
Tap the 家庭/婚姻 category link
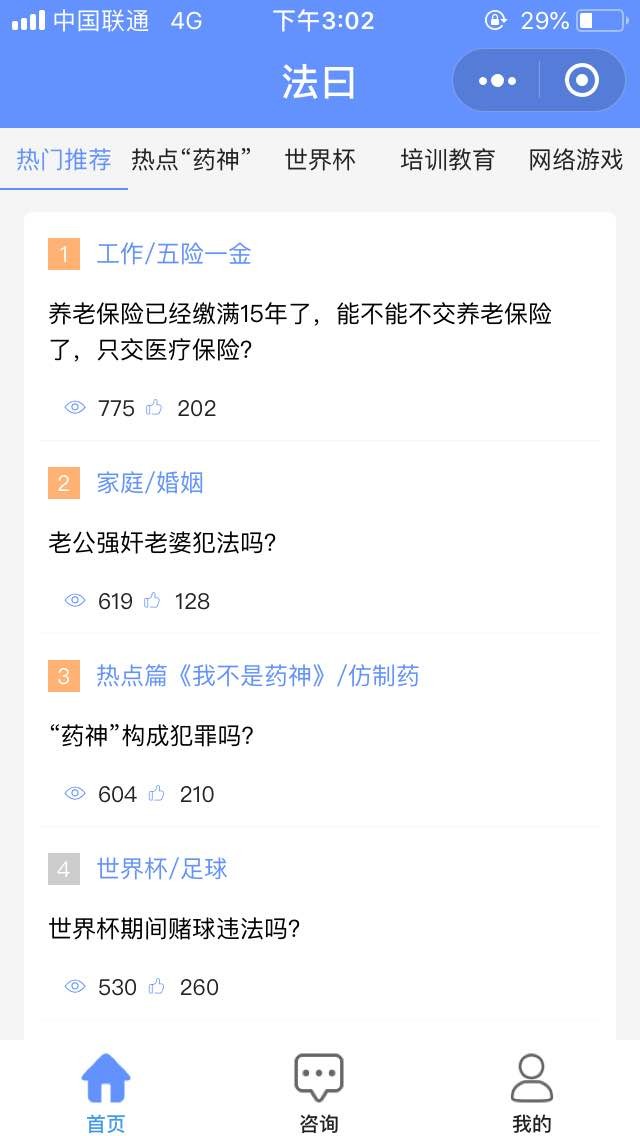(150, 483)
